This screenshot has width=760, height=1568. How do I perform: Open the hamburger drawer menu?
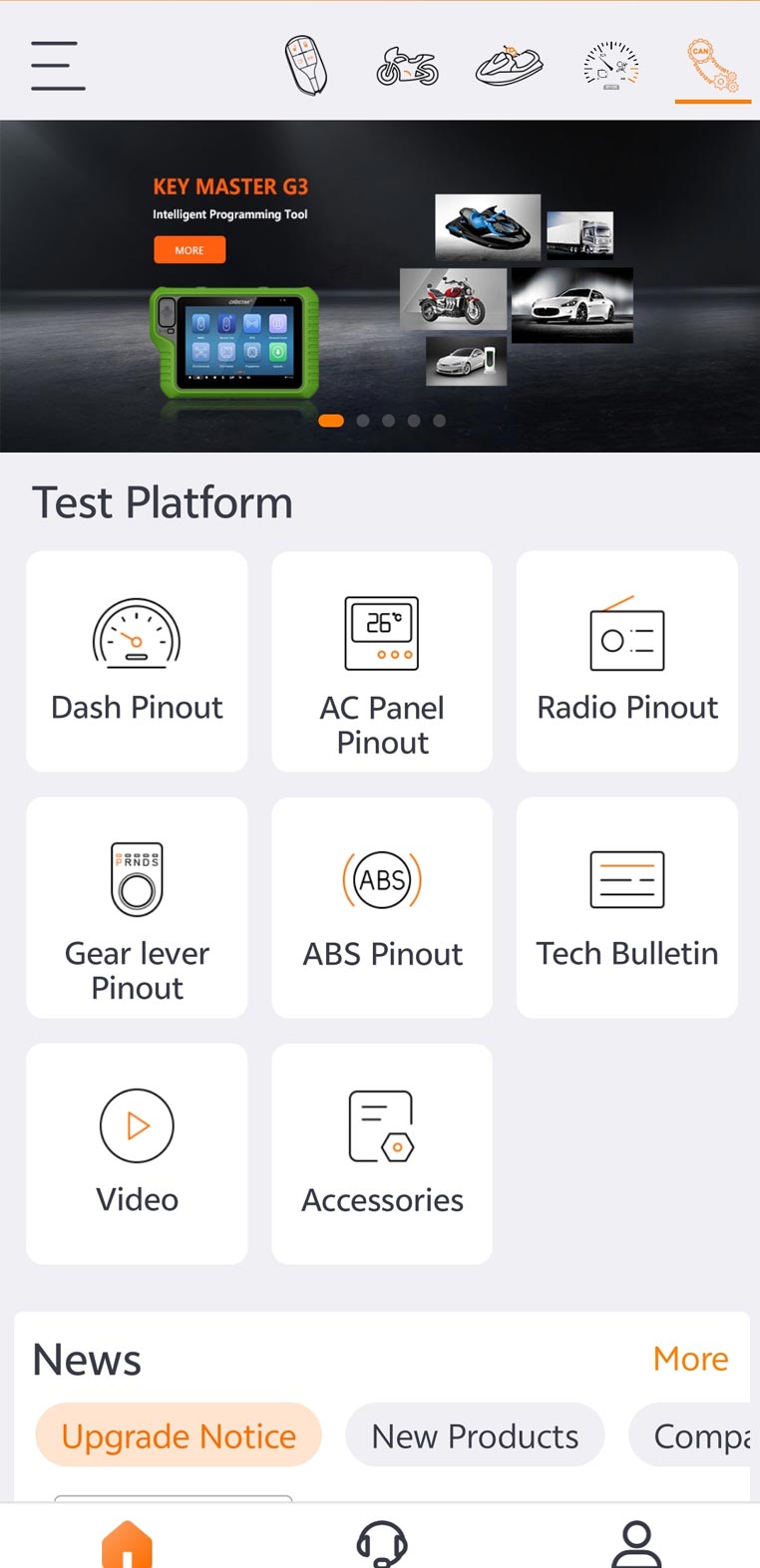(58, 66)
